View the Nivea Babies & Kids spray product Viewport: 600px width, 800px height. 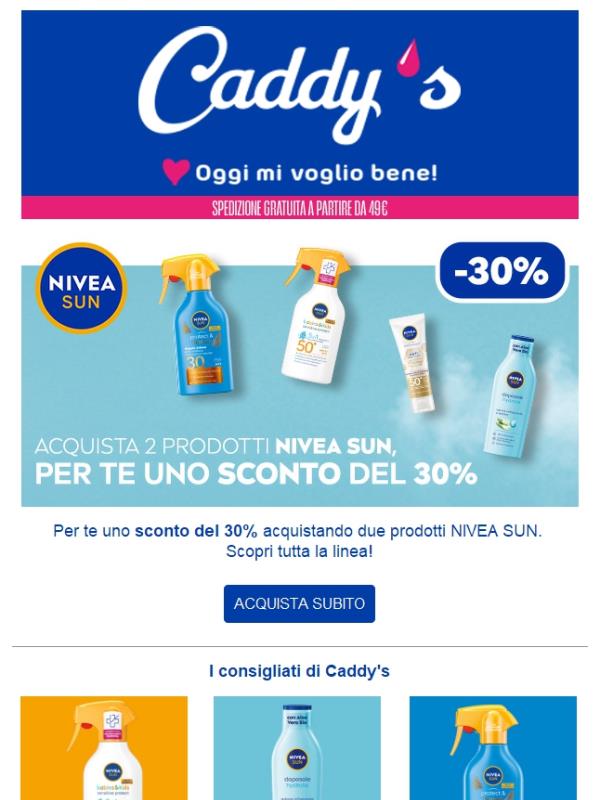(104, 749)
